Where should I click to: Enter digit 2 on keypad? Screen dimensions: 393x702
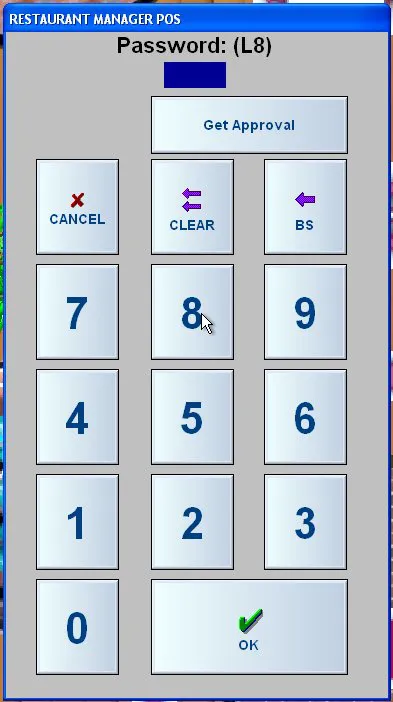pyautogui.click(x=192, y=522)
